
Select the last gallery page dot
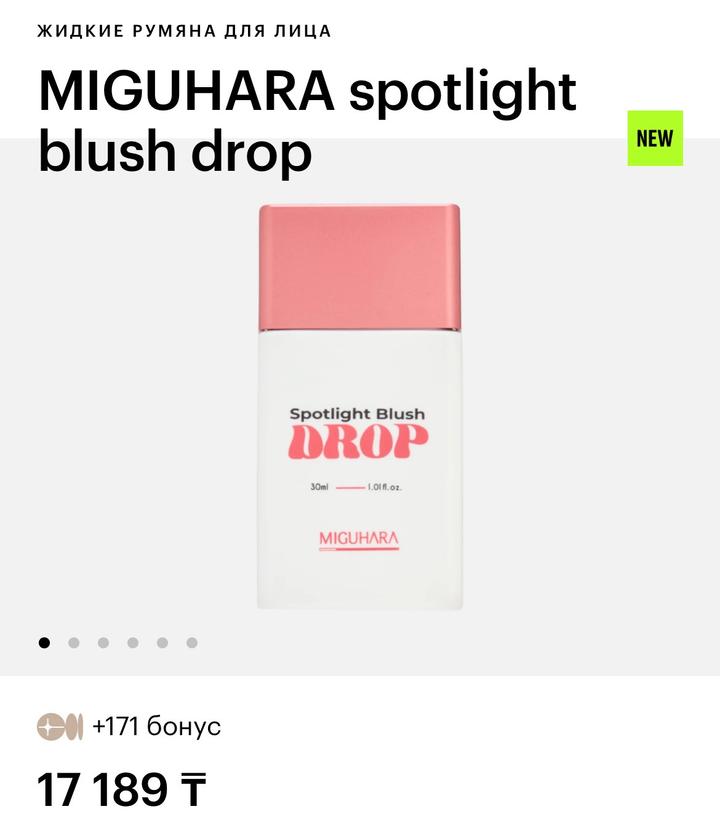click(x=192, y=643)
